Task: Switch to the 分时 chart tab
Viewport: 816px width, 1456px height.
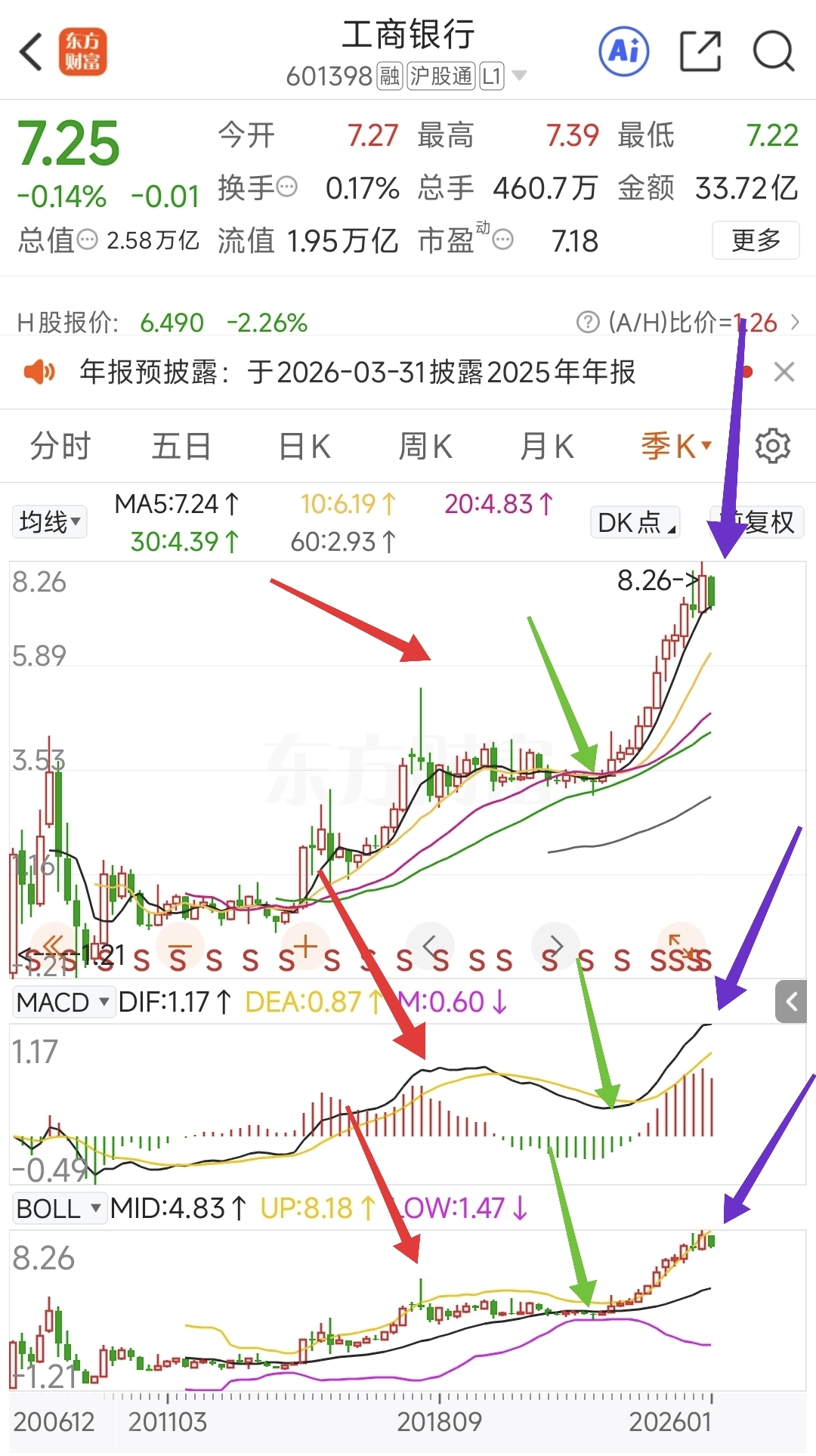Action: click(60, 446)
